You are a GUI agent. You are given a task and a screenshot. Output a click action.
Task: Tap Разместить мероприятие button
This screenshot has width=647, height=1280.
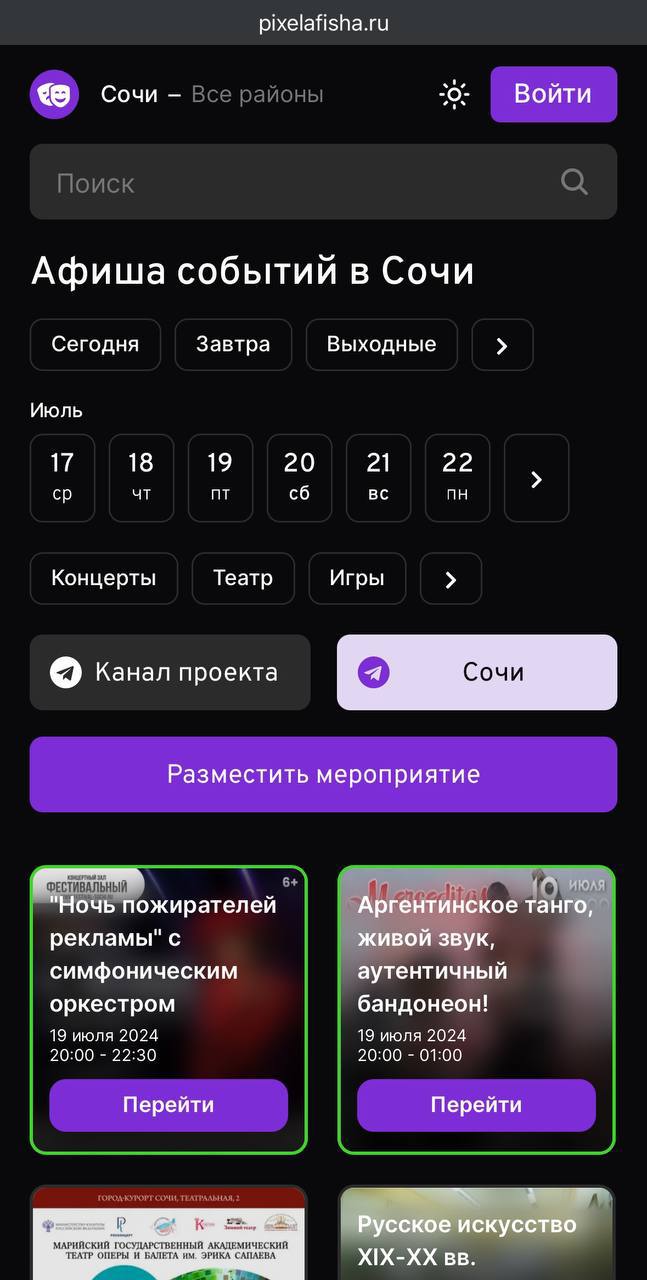[x=323, y=774]
